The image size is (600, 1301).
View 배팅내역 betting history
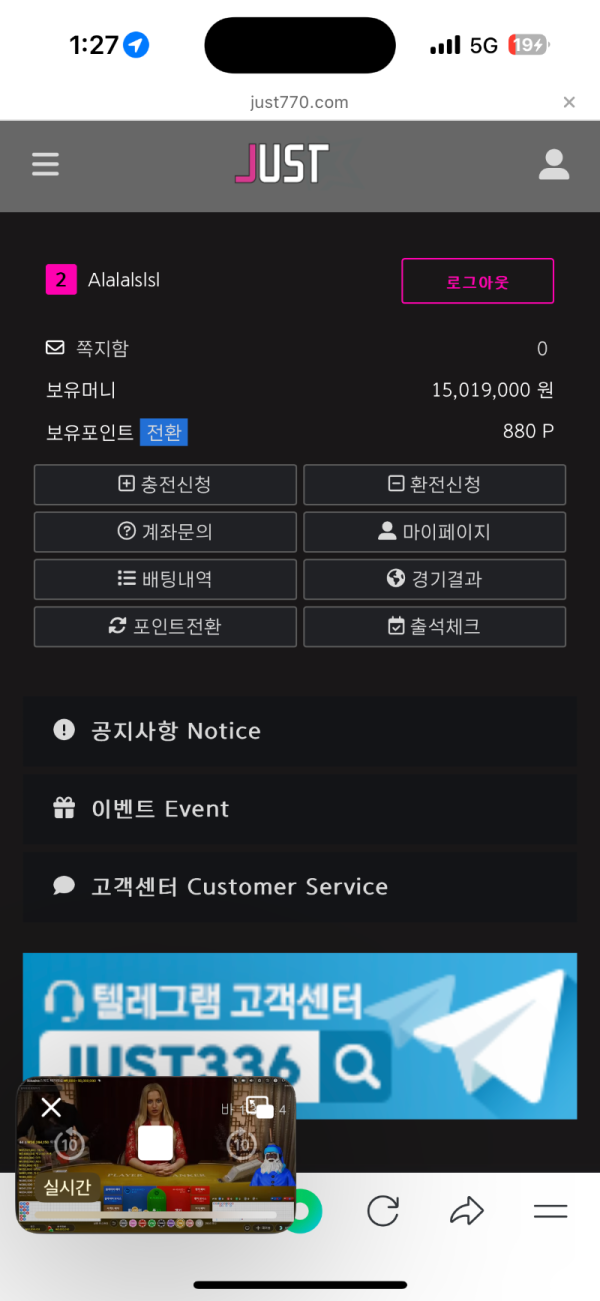pyautogui.click(x=165, y=579)
